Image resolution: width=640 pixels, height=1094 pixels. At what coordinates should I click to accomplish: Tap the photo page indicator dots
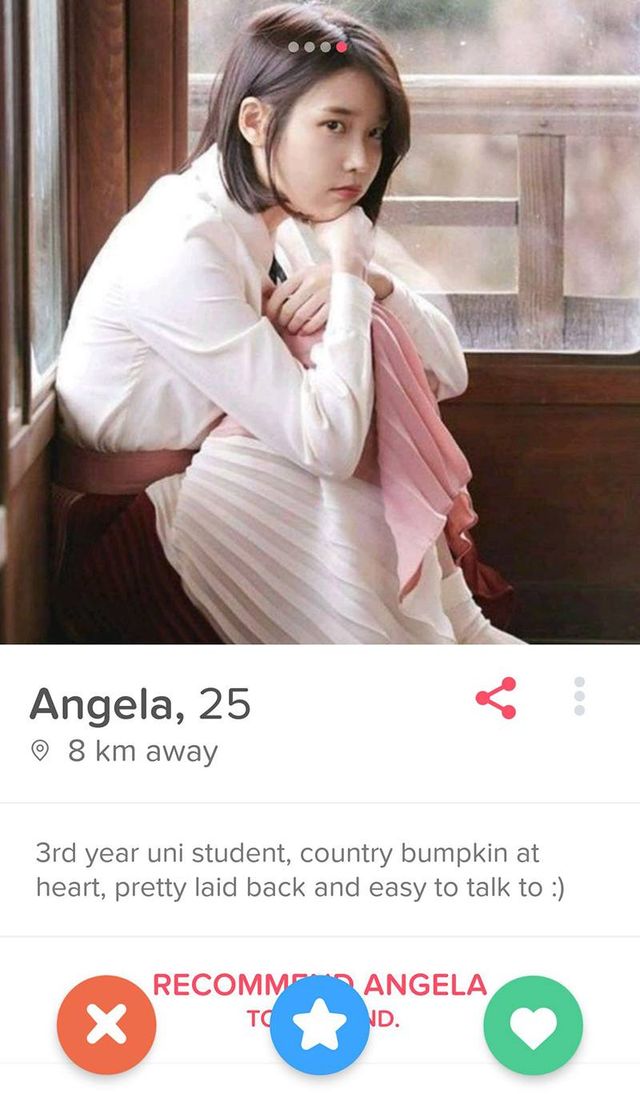pyautogui.click(x=317, y=47)
